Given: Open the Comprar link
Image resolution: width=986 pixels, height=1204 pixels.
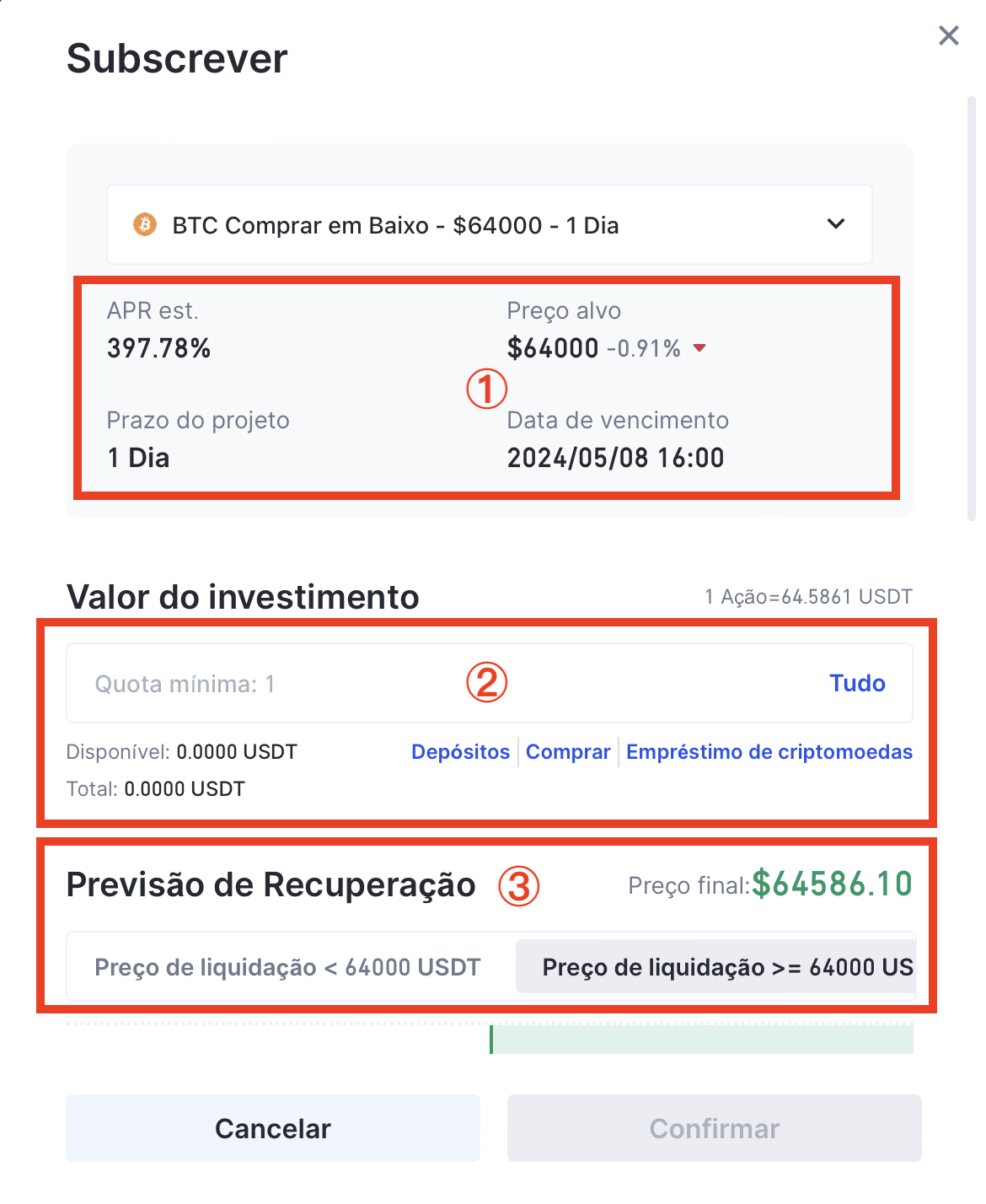Looking at the screenshot, I should tap(568, 751).
